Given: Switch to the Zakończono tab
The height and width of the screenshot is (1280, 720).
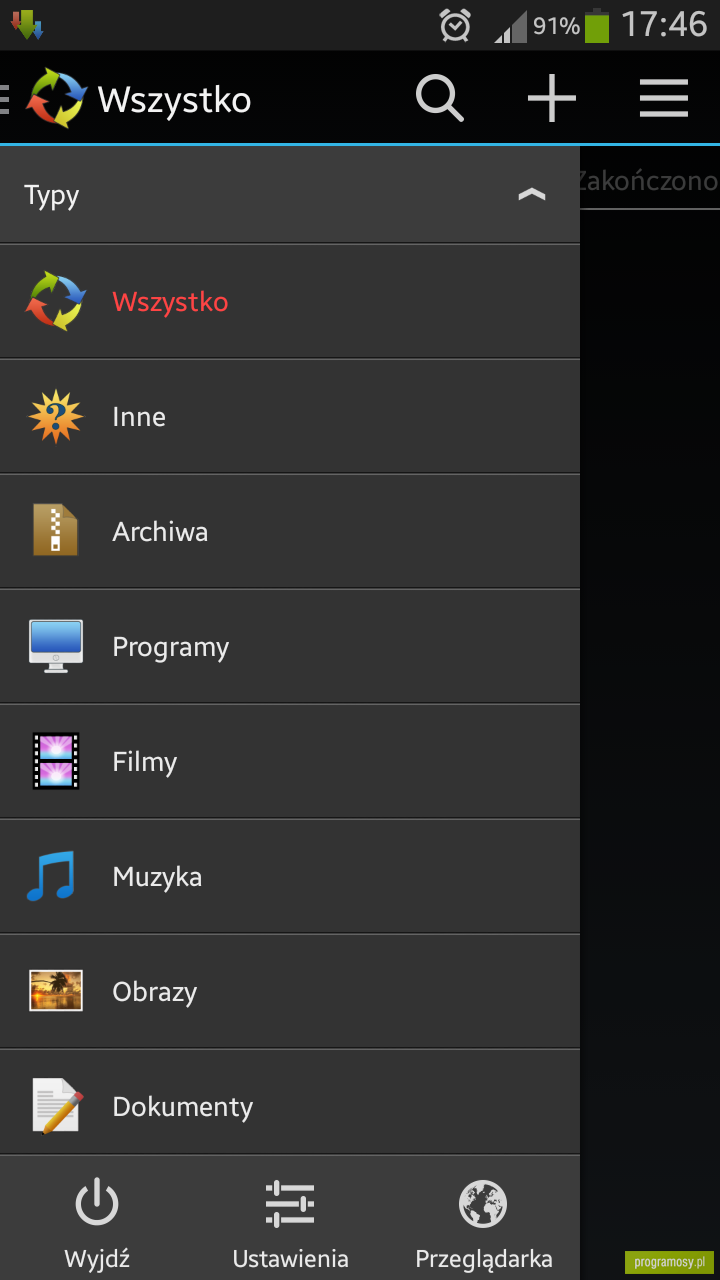Looking at the screenshot, I should coord(648,181).
